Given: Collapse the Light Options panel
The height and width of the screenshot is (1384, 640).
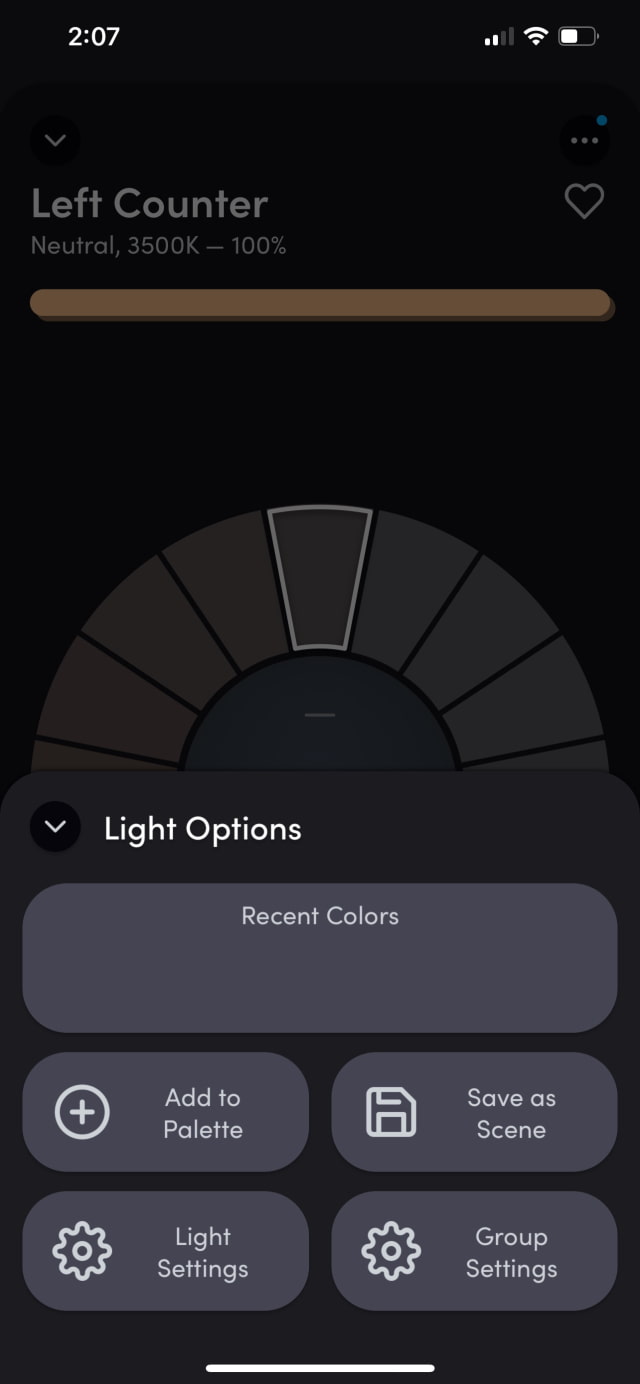Looking at the screenshot, I should tap(55, 827).
